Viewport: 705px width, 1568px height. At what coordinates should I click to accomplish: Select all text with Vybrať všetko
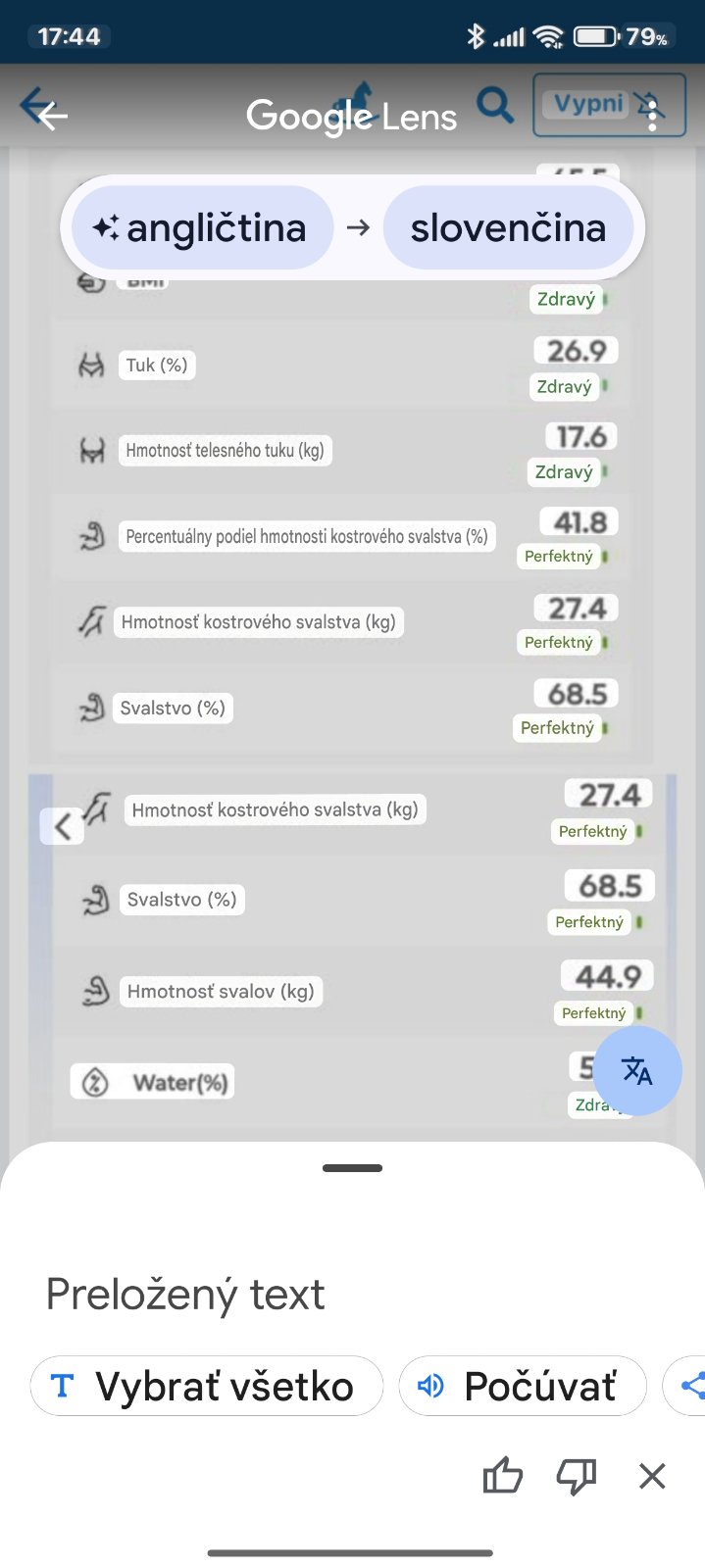click(206, 1386)
